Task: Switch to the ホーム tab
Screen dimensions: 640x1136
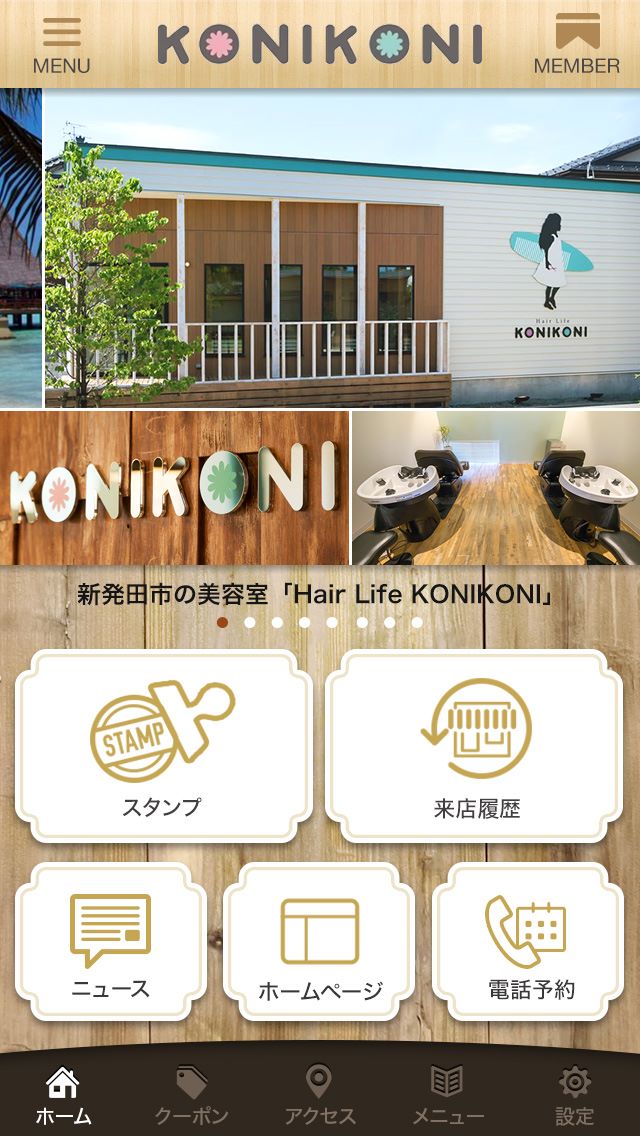Action: pos(64,1095)
